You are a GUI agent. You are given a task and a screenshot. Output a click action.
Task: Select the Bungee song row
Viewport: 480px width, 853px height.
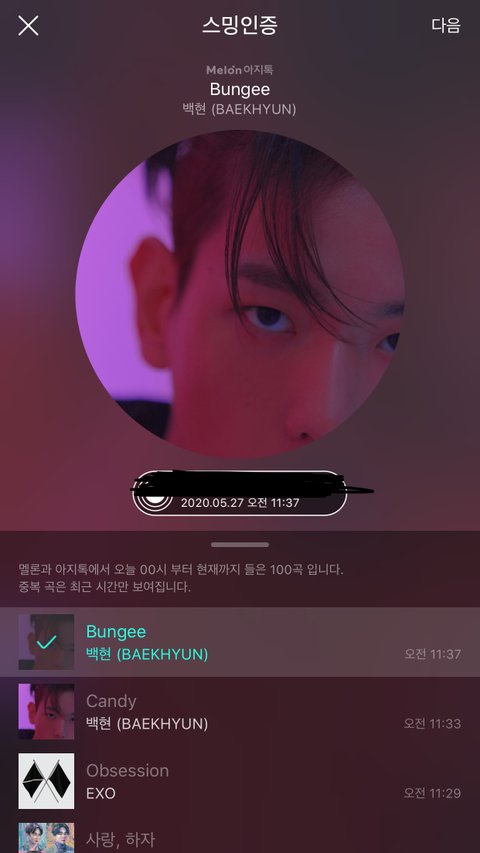coord(240,642)
